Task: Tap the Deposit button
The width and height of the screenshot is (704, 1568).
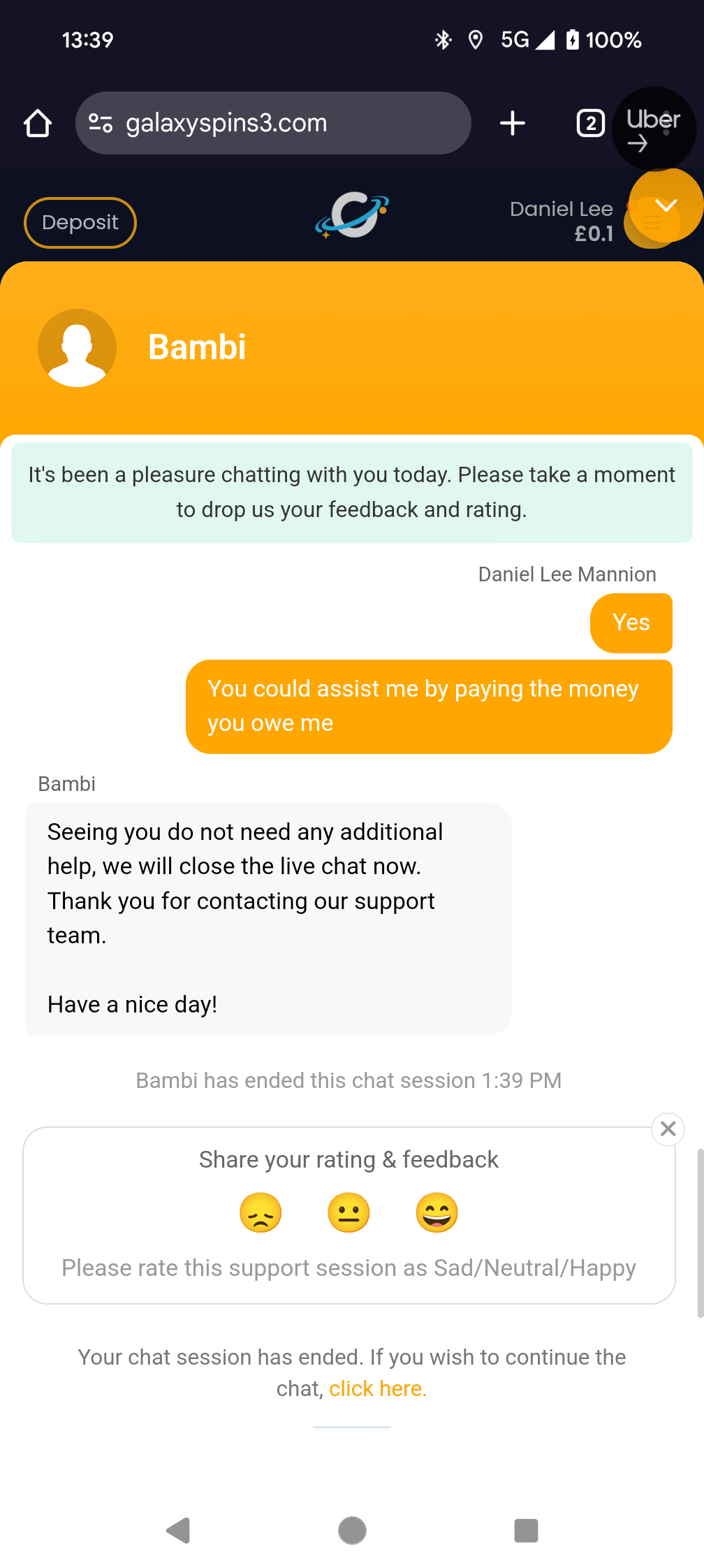Action: 80,223
